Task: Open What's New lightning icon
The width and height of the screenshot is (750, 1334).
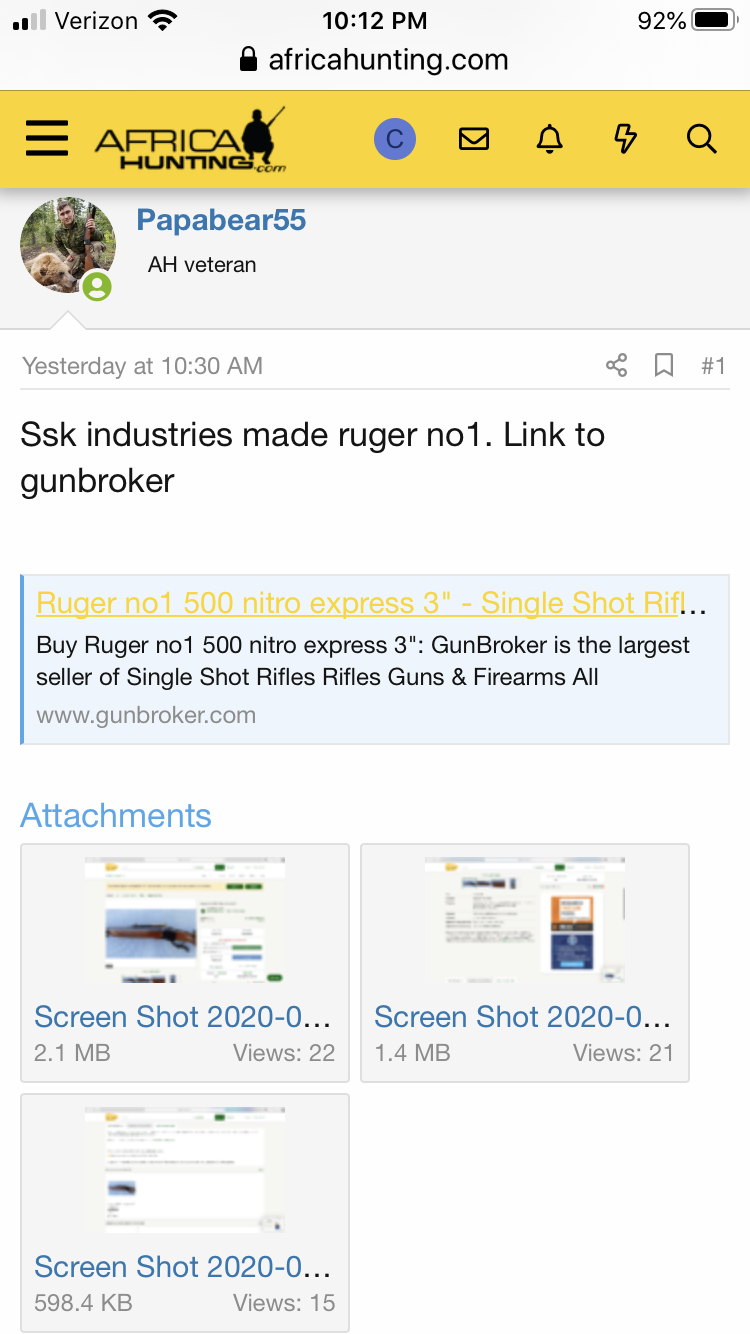Action: [626, 139]
